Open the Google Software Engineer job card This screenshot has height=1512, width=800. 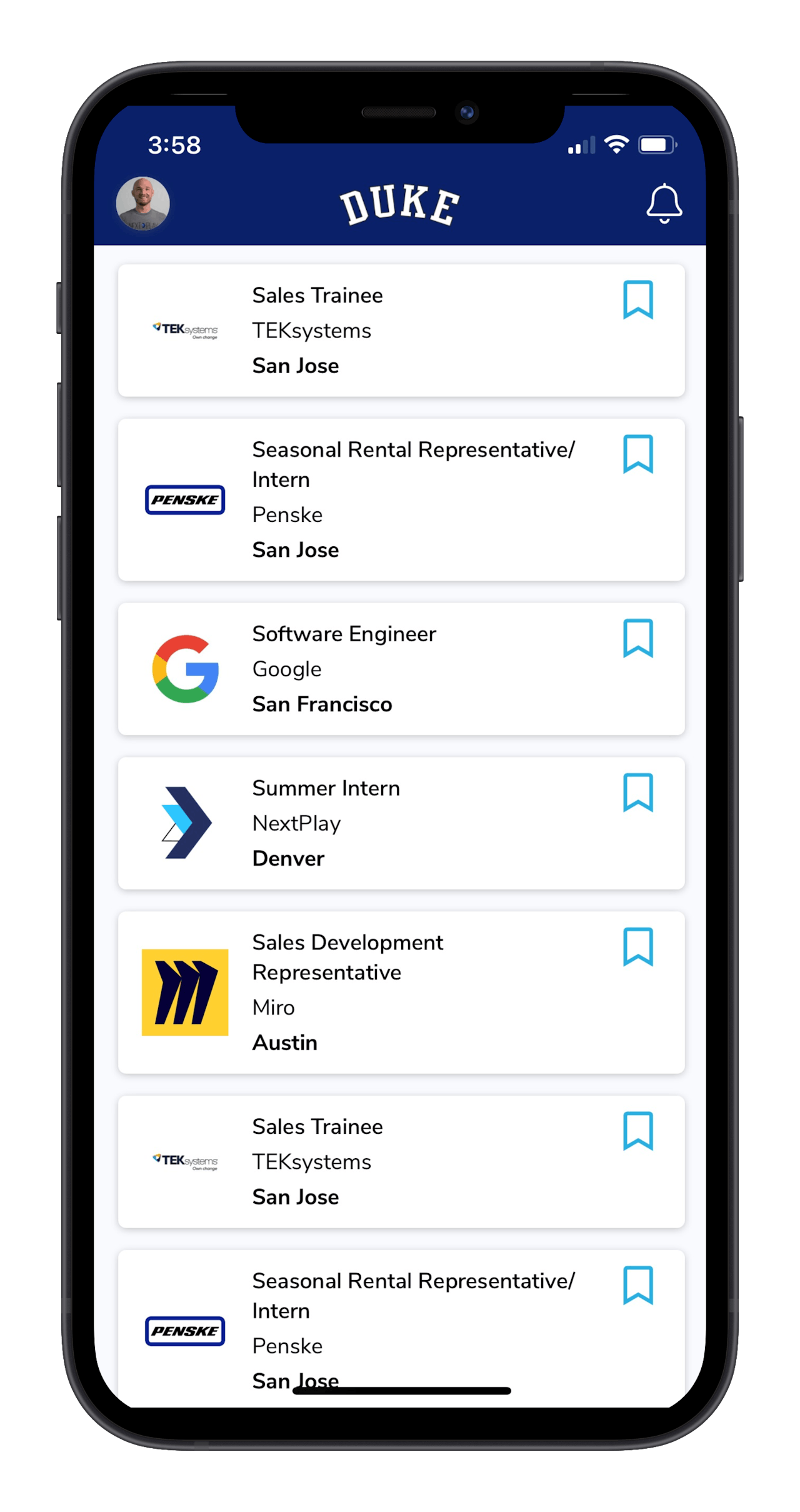pos(401,669)
